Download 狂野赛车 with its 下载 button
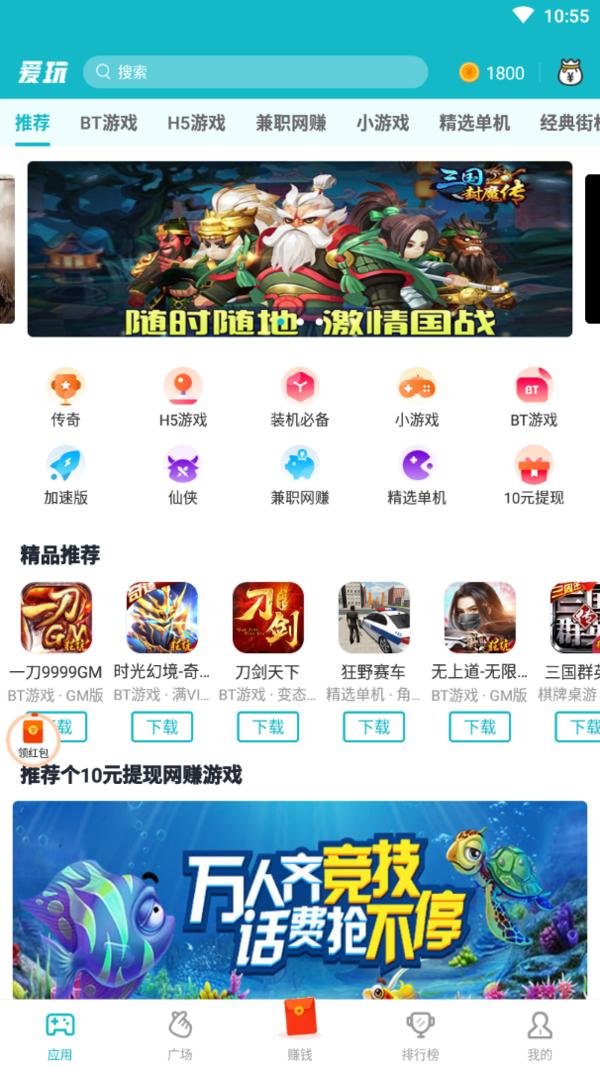600x1069 pixels. 374,727
